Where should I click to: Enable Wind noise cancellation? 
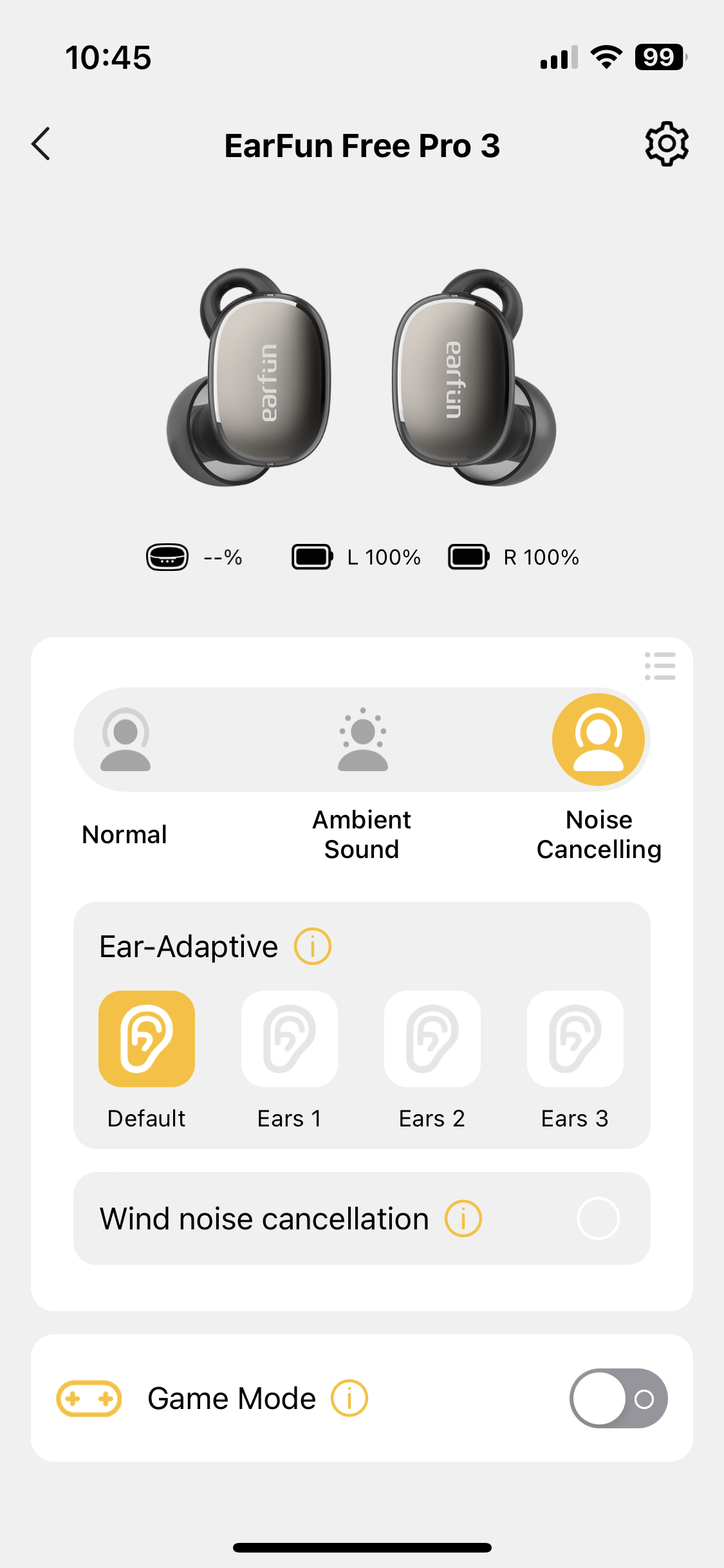pos(599,1218)
